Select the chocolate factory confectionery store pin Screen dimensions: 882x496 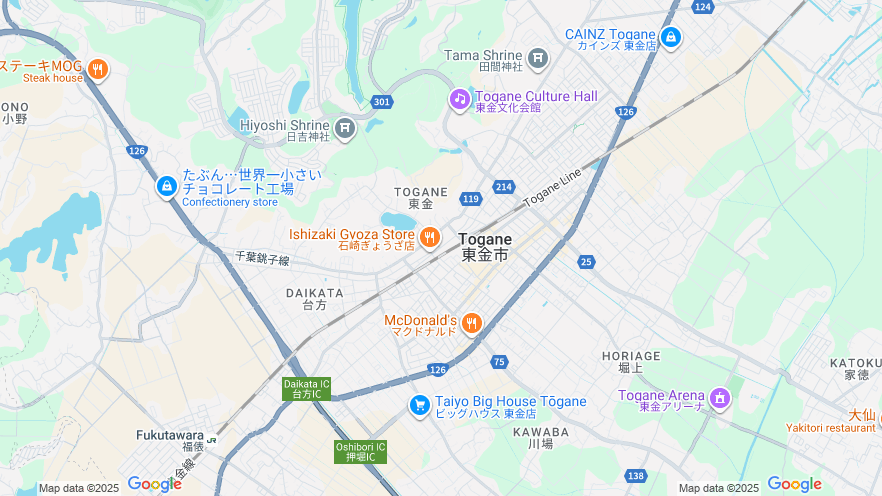pyautogui.click(x=167, y=187)
